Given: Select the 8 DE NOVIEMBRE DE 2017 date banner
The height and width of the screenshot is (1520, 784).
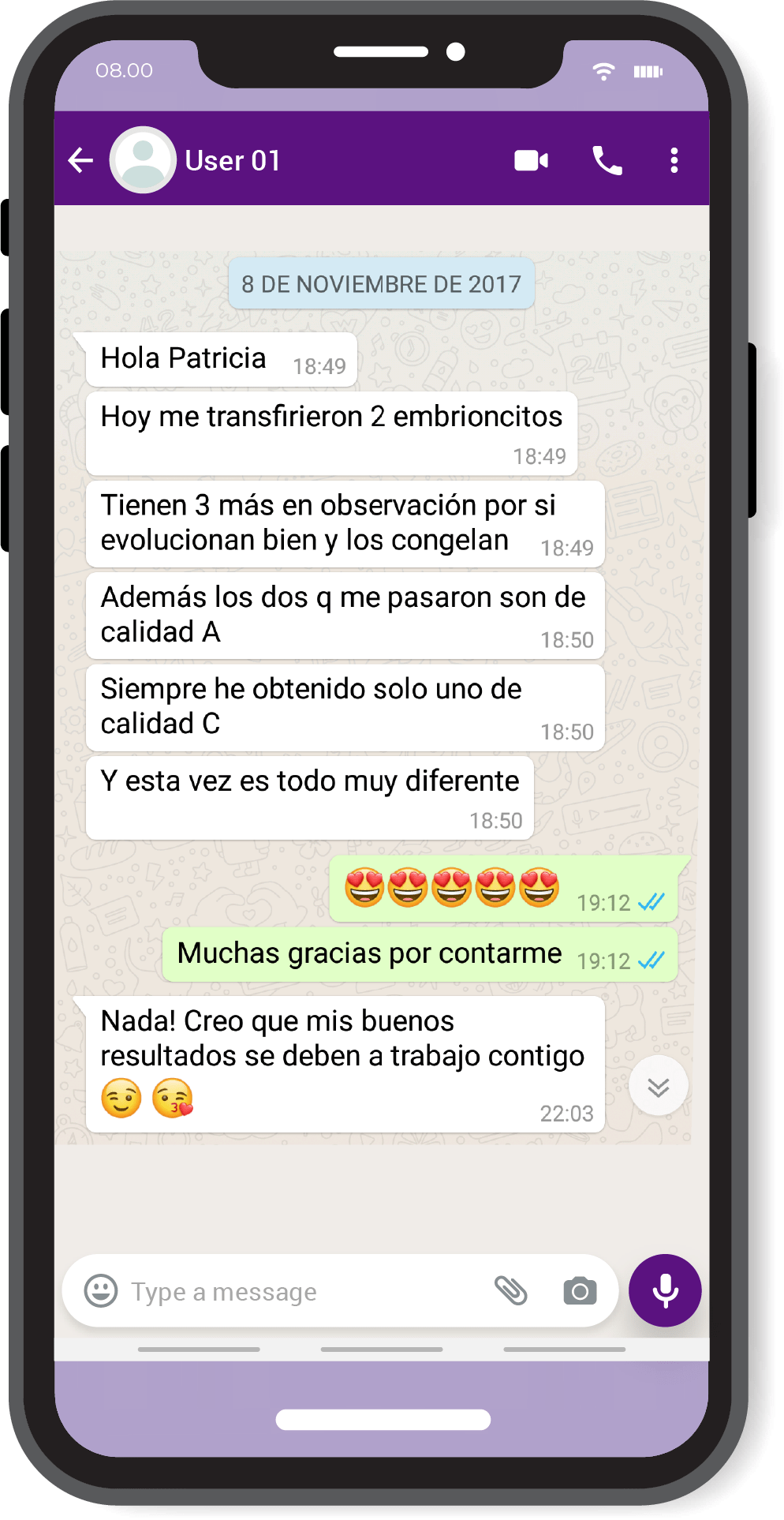Looking at the screenshot, I should [x=381, y=283].
